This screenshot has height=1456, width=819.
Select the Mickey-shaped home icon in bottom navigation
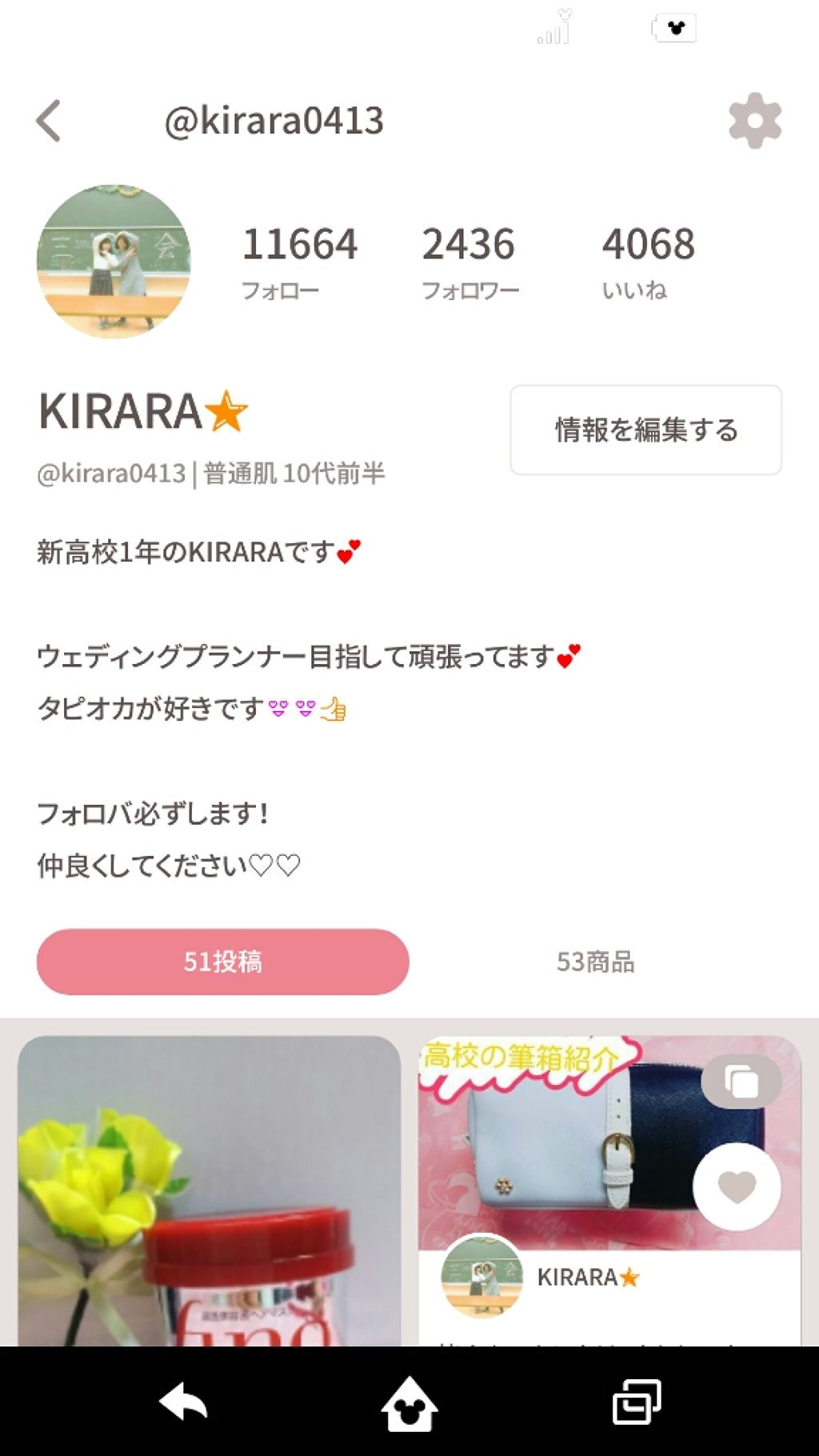[x=409, y=1406]
